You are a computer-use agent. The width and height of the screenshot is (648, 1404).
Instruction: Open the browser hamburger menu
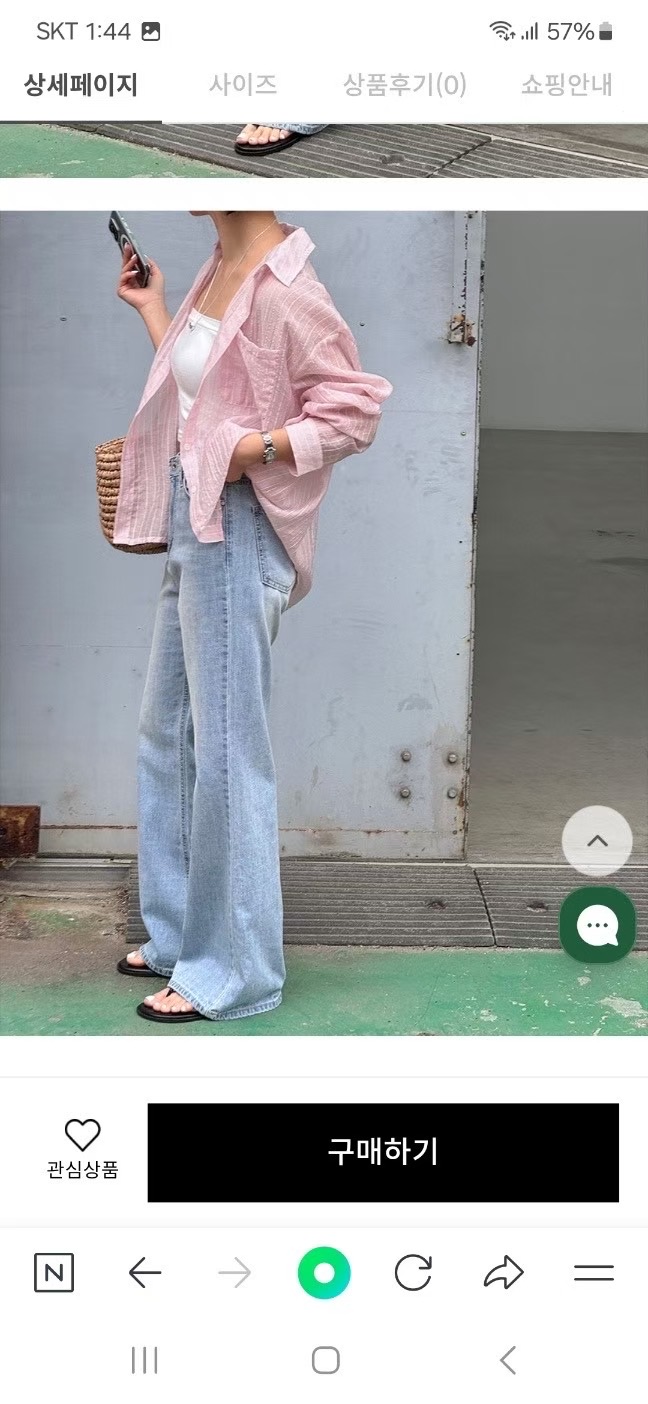point(593,1273)
